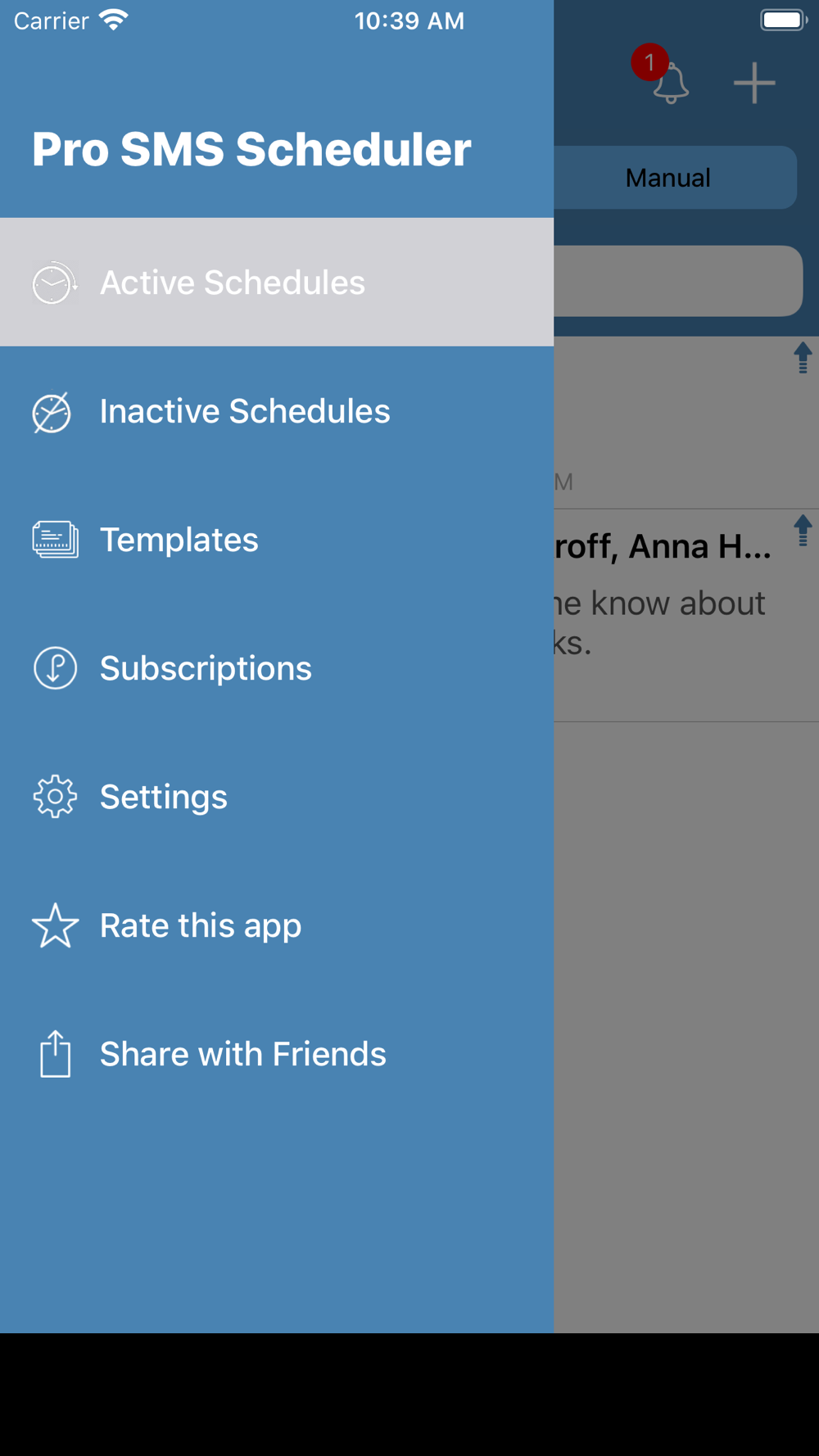Choose Share with Friends
The height and width of the screenshot is (1456, 819).
(277, 1053)
